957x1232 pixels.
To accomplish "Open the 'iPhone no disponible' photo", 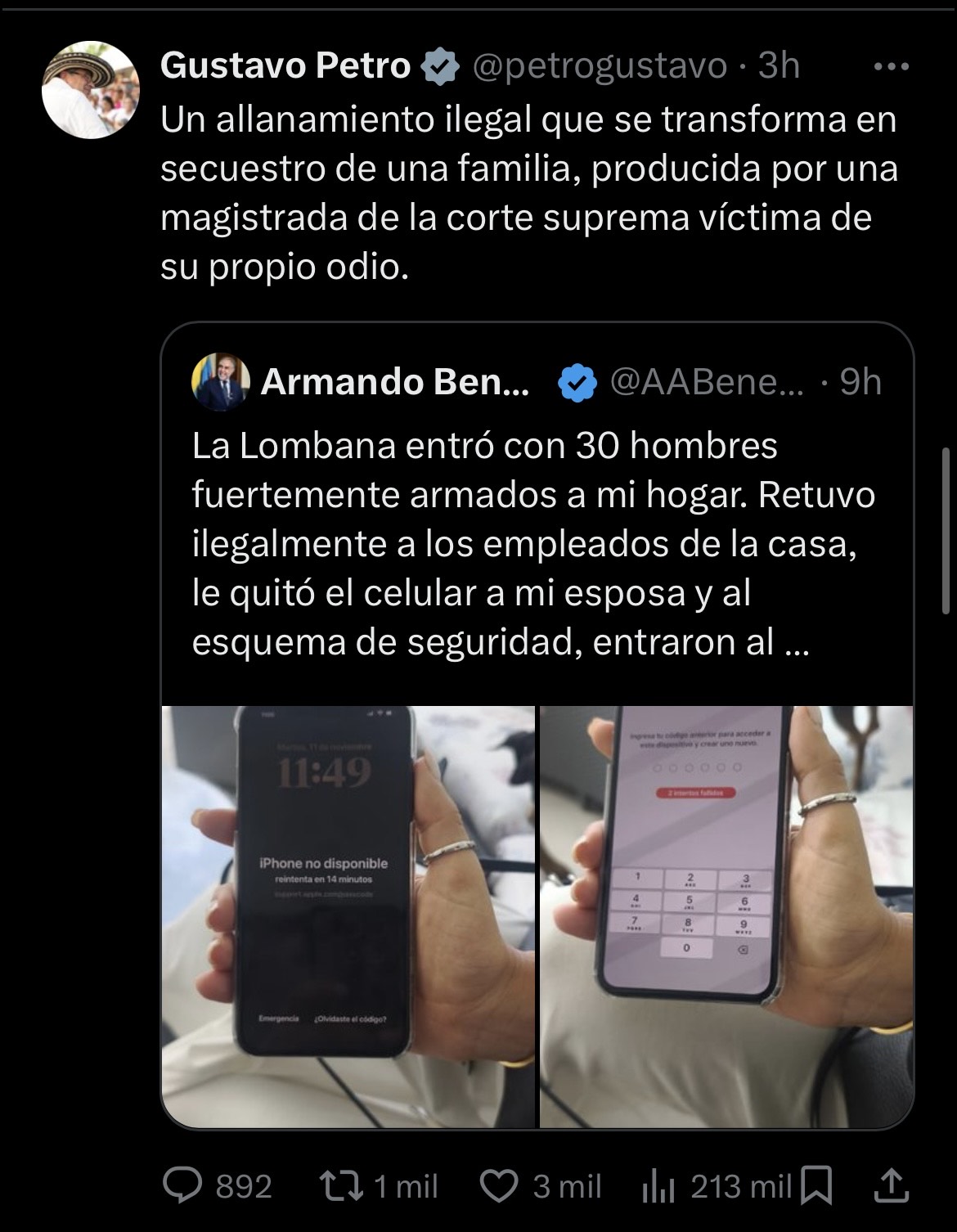I will [x=348, y=916].
